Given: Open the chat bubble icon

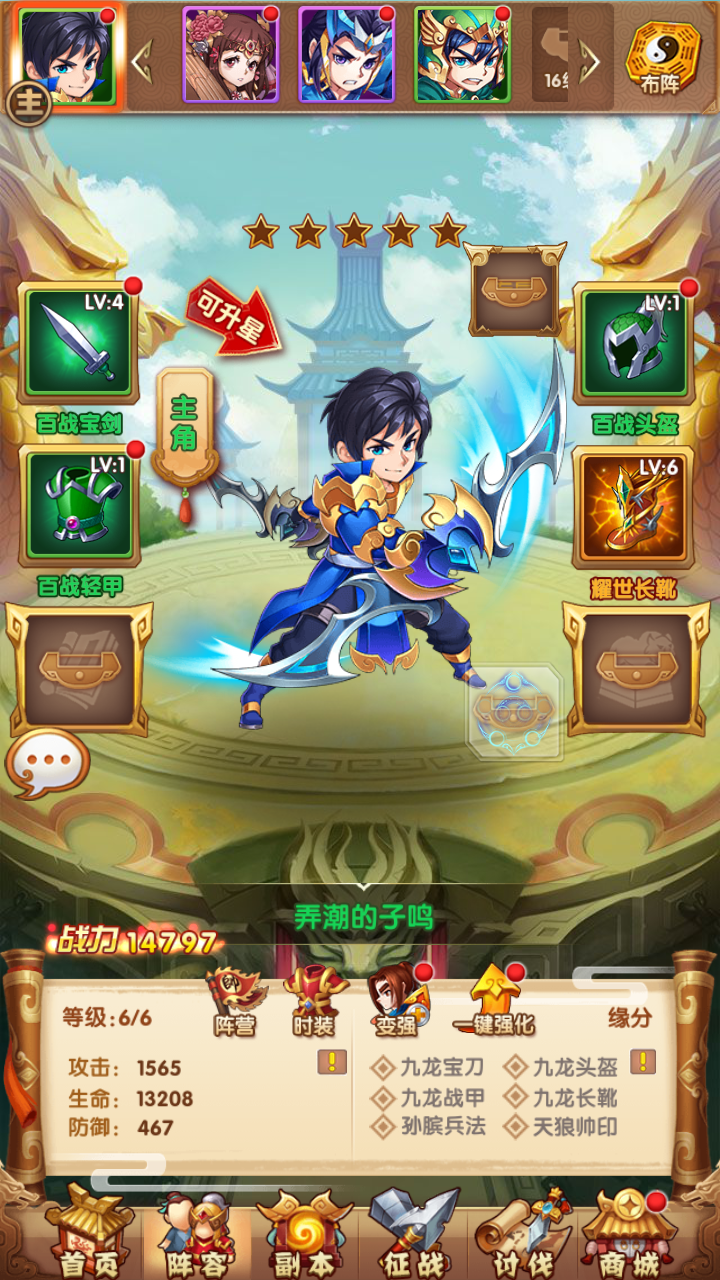Looking at the screenshot, I should coord(47,765).
